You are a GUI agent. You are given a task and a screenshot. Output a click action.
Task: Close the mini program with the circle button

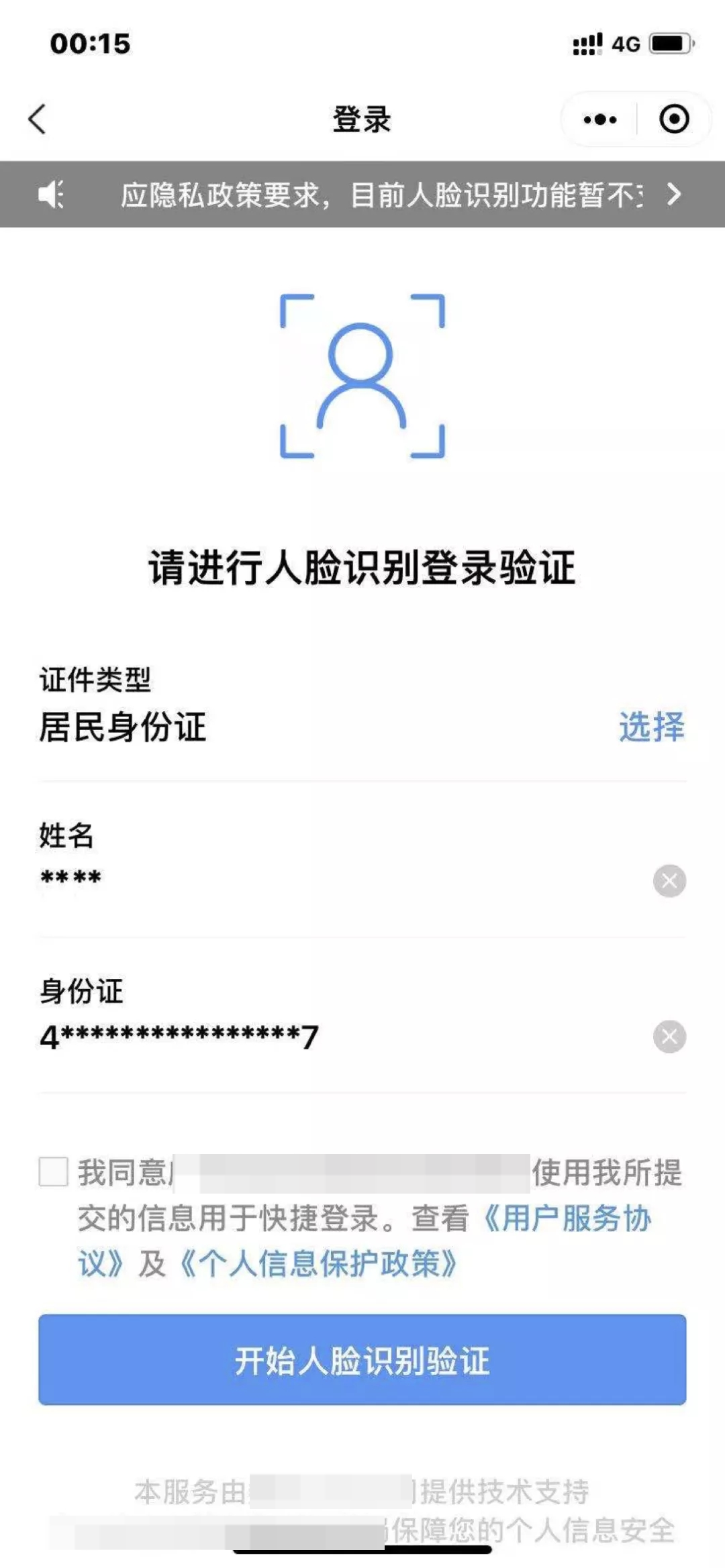[x=674, y=119]
